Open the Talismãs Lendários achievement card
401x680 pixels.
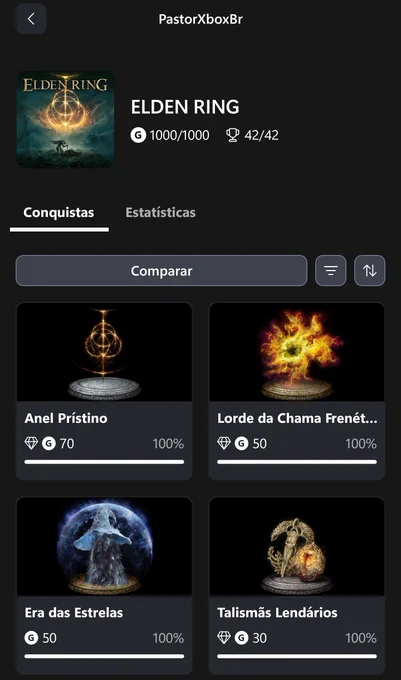(297, 585)
